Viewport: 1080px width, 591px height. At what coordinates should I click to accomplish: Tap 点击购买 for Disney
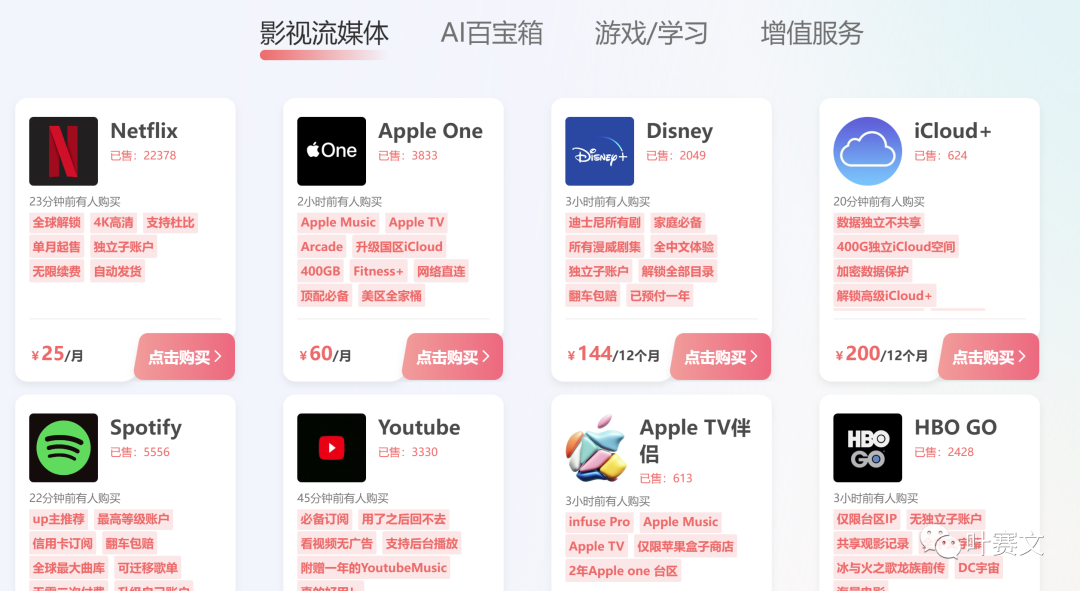pyautogui.click(x=721, y=357)
